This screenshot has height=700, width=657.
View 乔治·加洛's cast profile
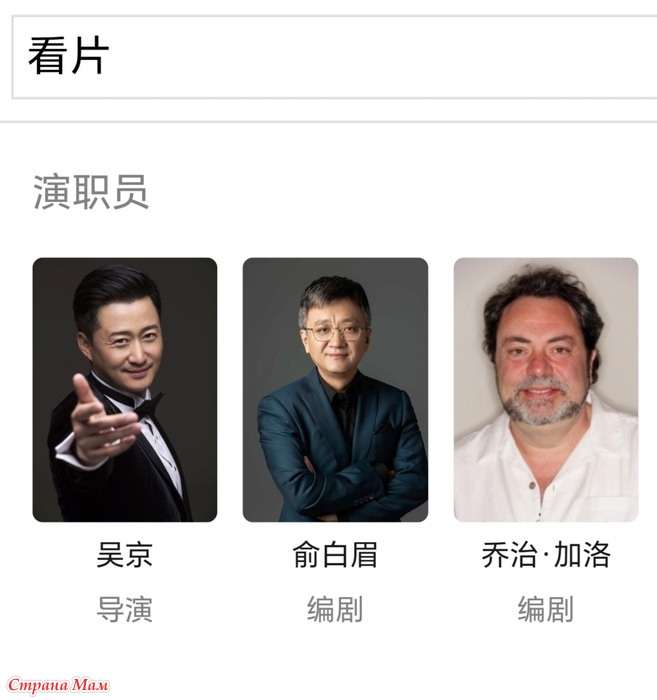click(x=545, y=390)
